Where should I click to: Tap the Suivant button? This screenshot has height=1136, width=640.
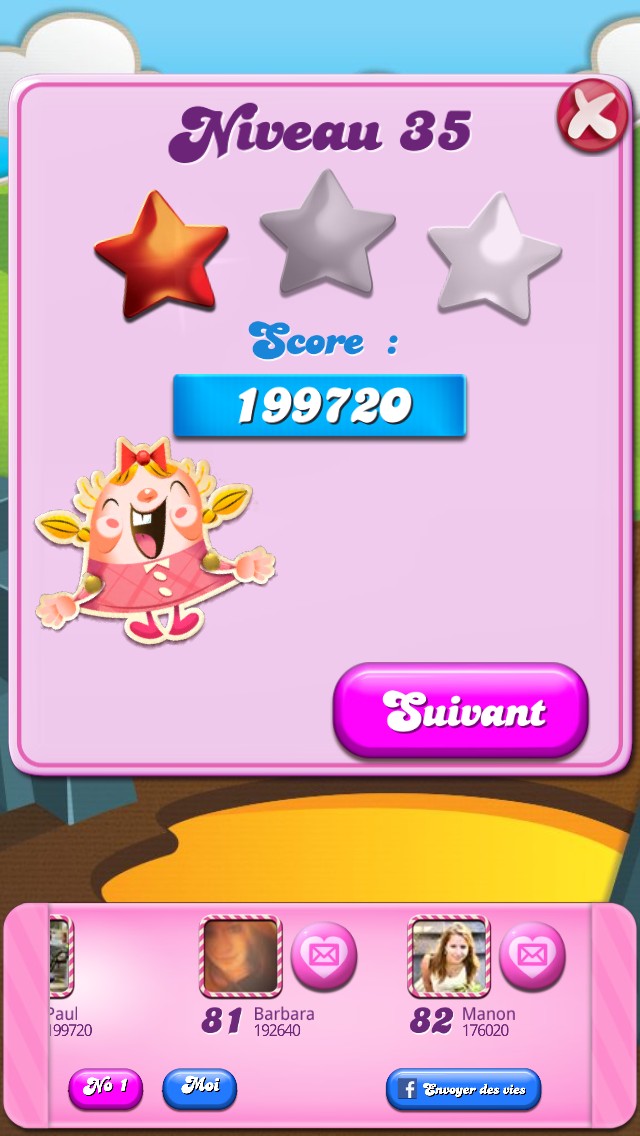click(461, 711)
